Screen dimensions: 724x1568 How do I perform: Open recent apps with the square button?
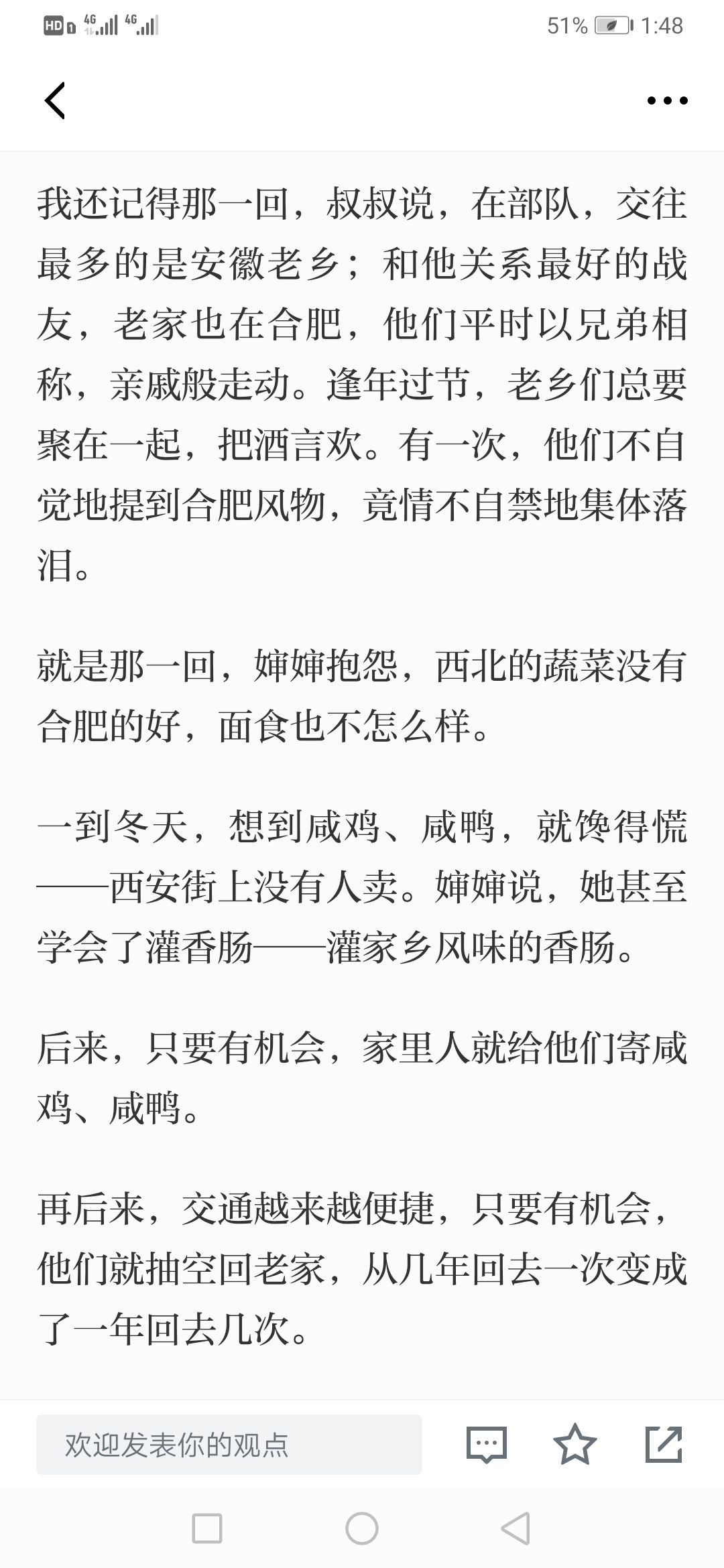(x=207, y=1528)
